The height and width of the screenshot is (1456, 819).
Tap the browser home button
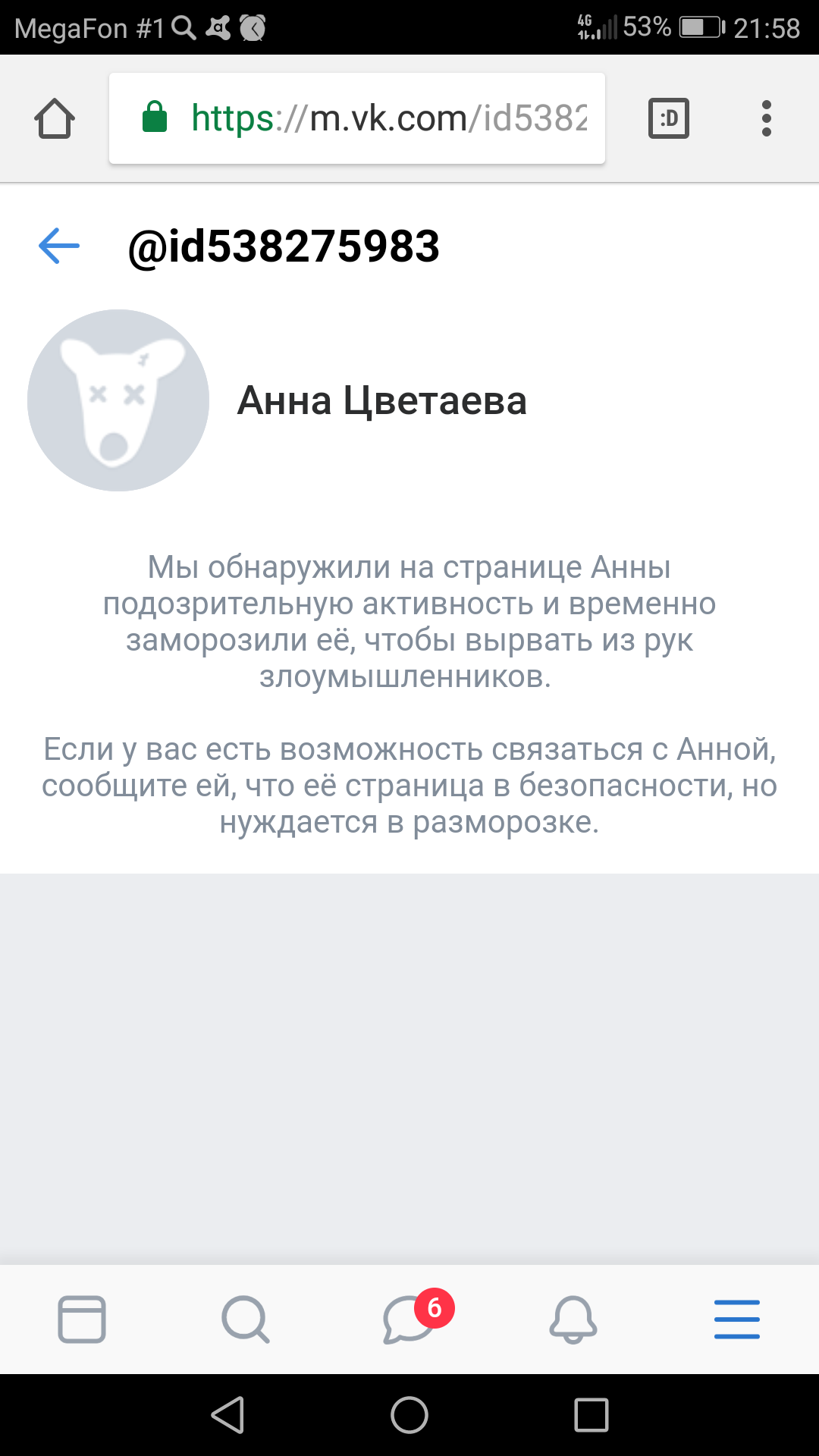point(55,119)
